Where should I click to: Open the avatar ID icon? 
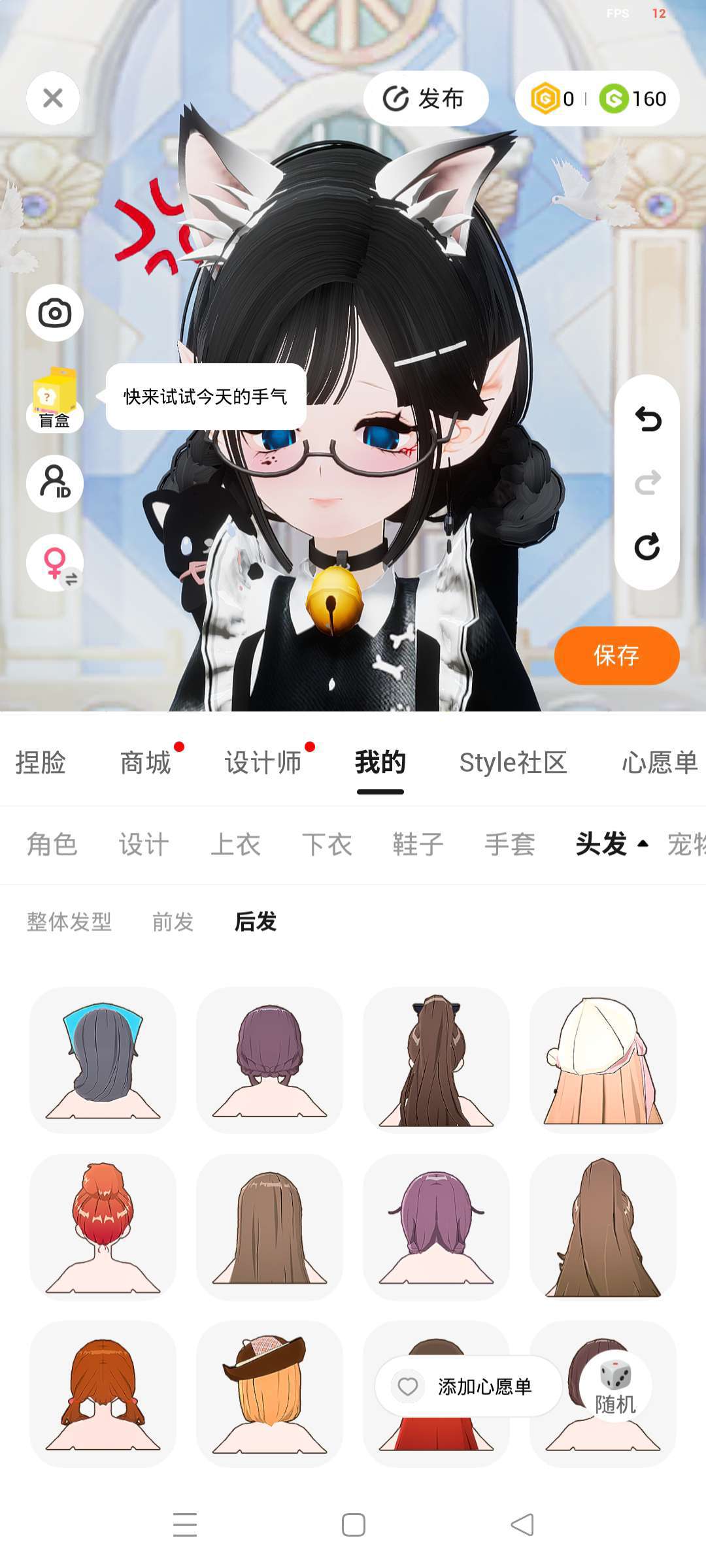(x=55, y=483)
